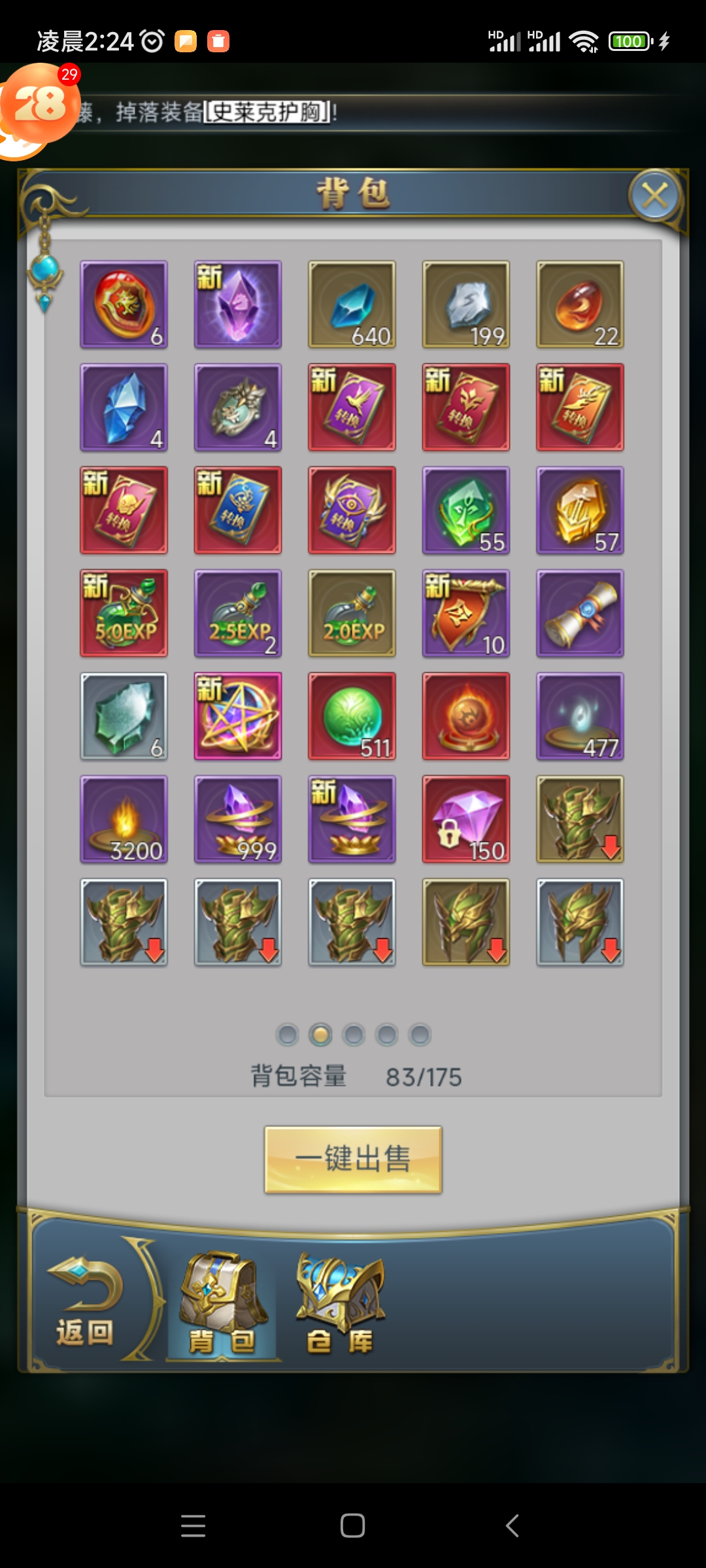Close the 背包 inventory window
706x1568 pixels.
(x=655, y=195)
